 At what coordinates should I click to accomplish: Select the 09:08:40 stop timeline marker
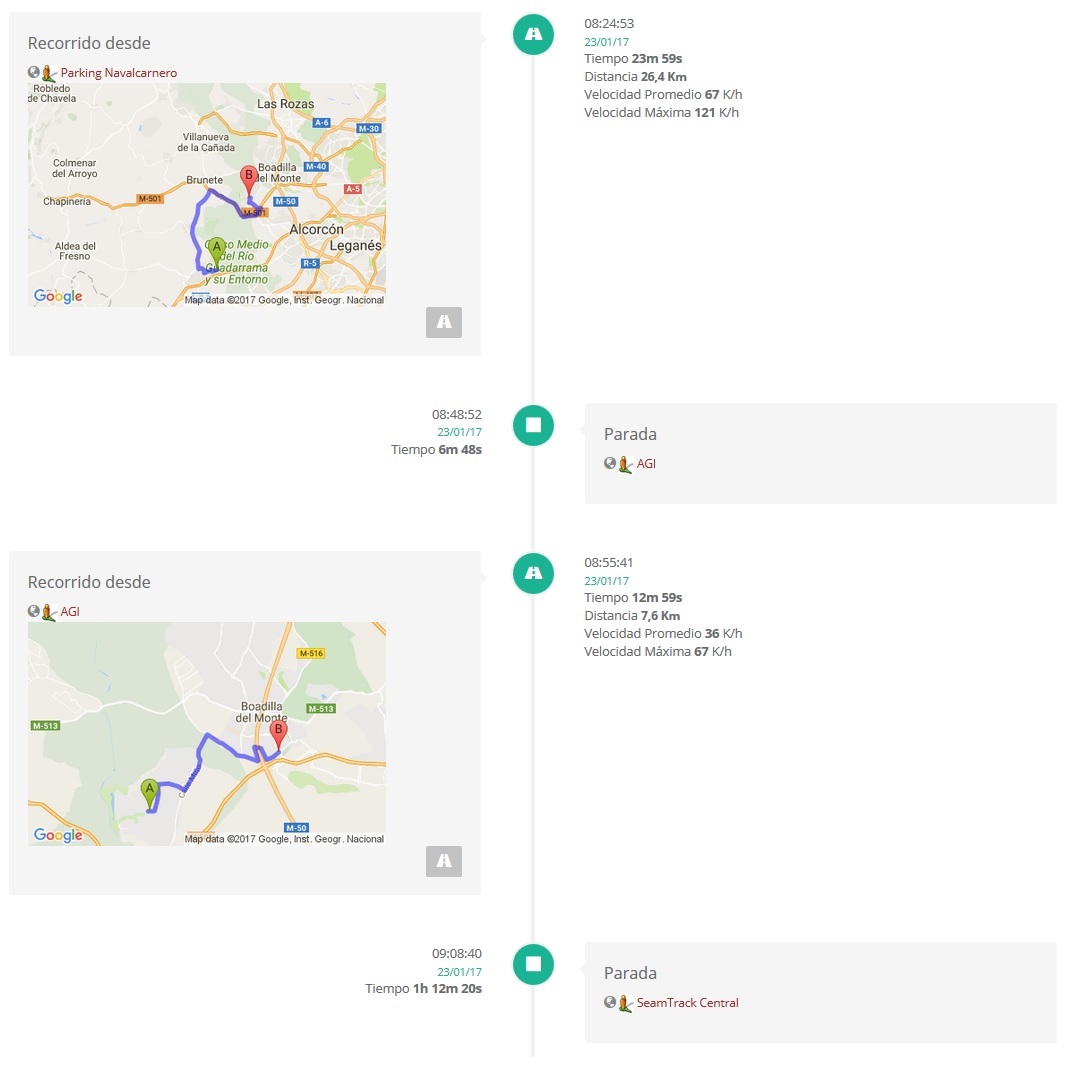533,964
